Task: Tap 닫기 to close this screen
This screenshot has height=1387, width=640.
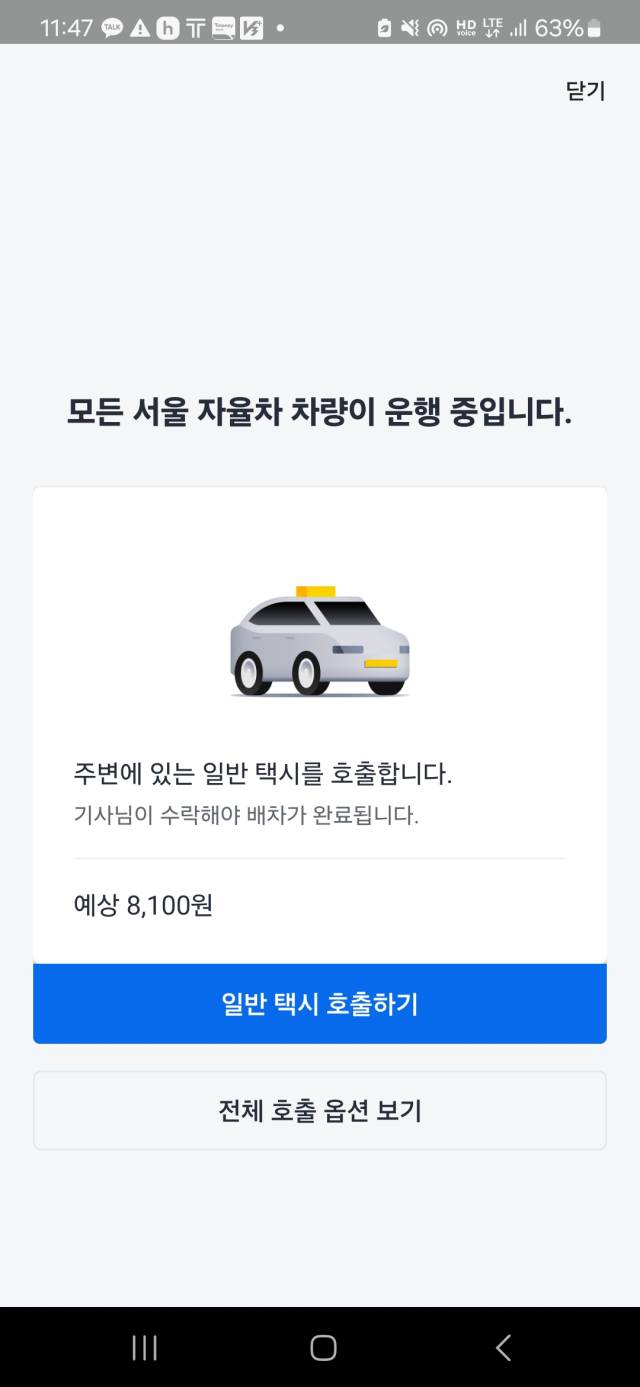Action: (x=585, y=91)
